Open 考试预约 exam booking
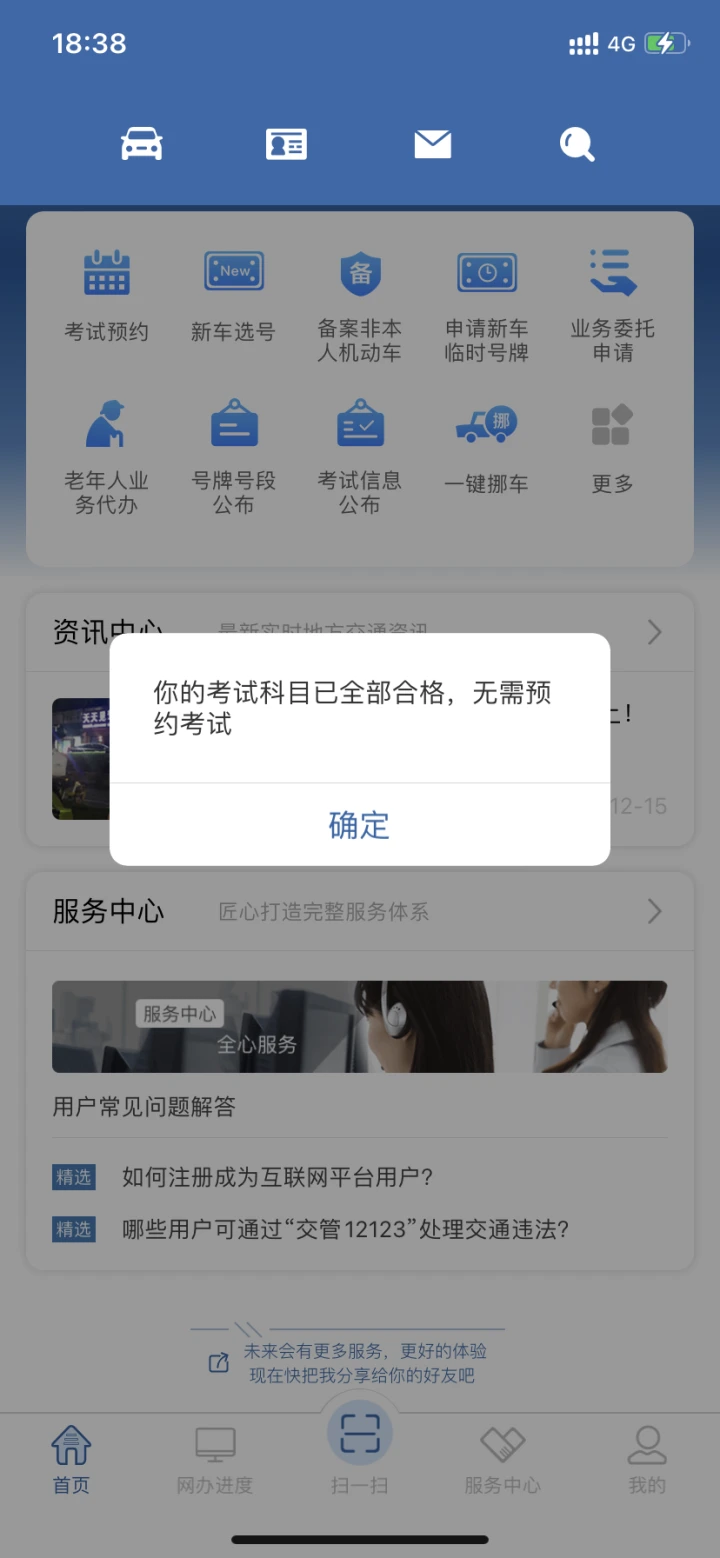Viewport: 720px width, 1558px height. pyautogui.click(x=107, y=295)
